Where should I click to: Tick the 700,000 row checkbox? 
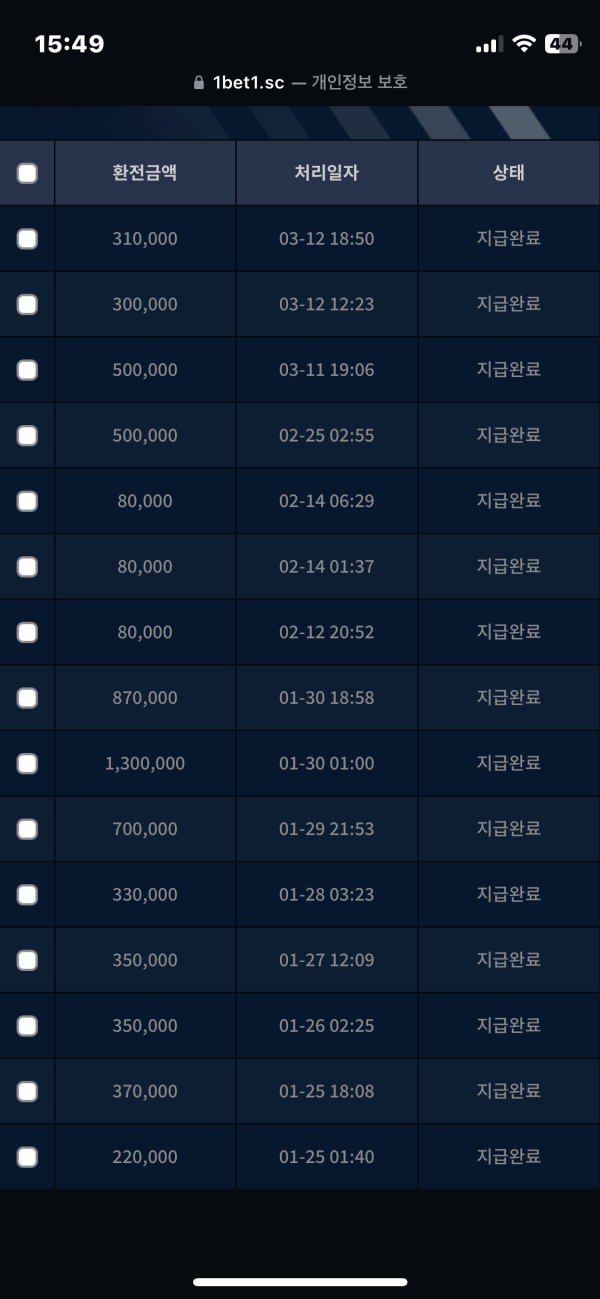27,829
